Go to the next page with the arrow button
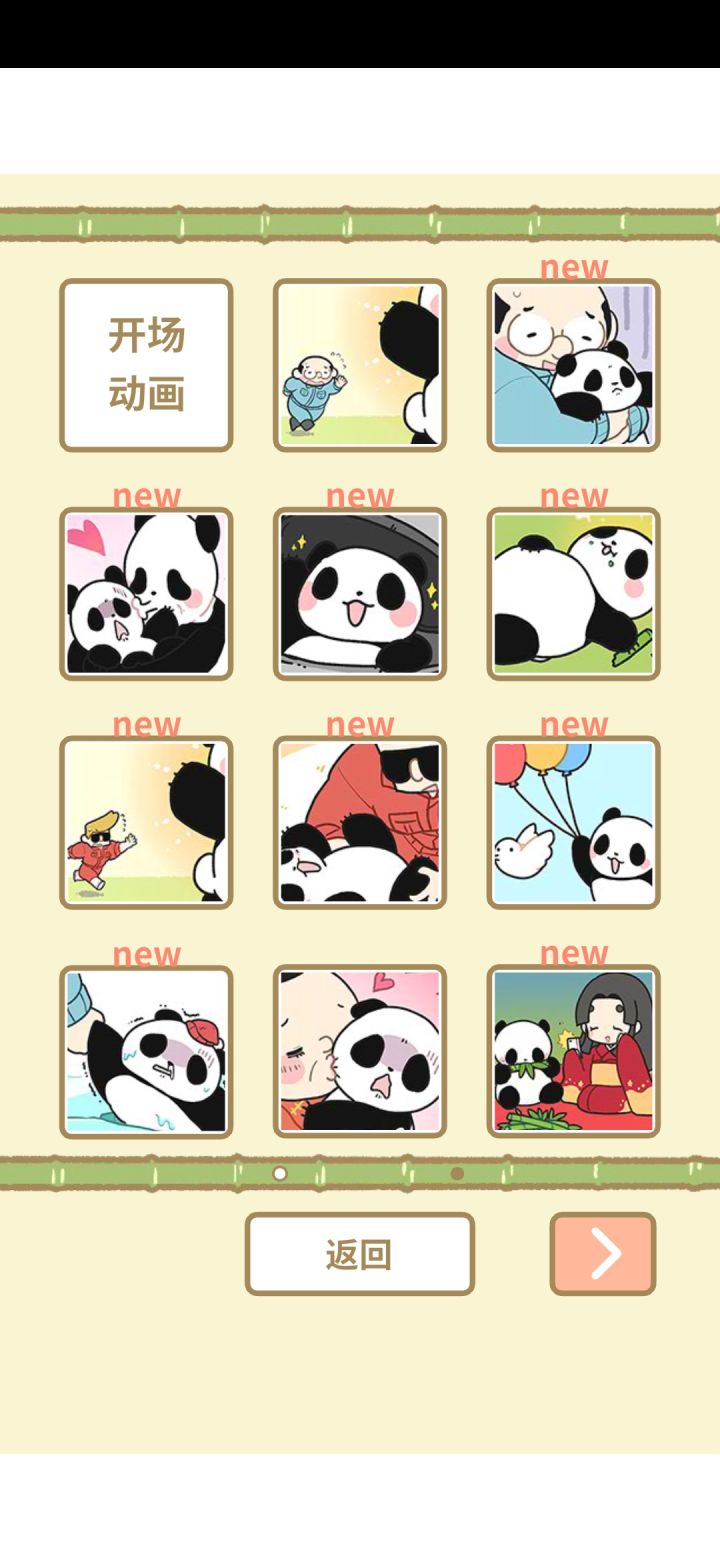720x1560 pixels. coord(601,1253)
